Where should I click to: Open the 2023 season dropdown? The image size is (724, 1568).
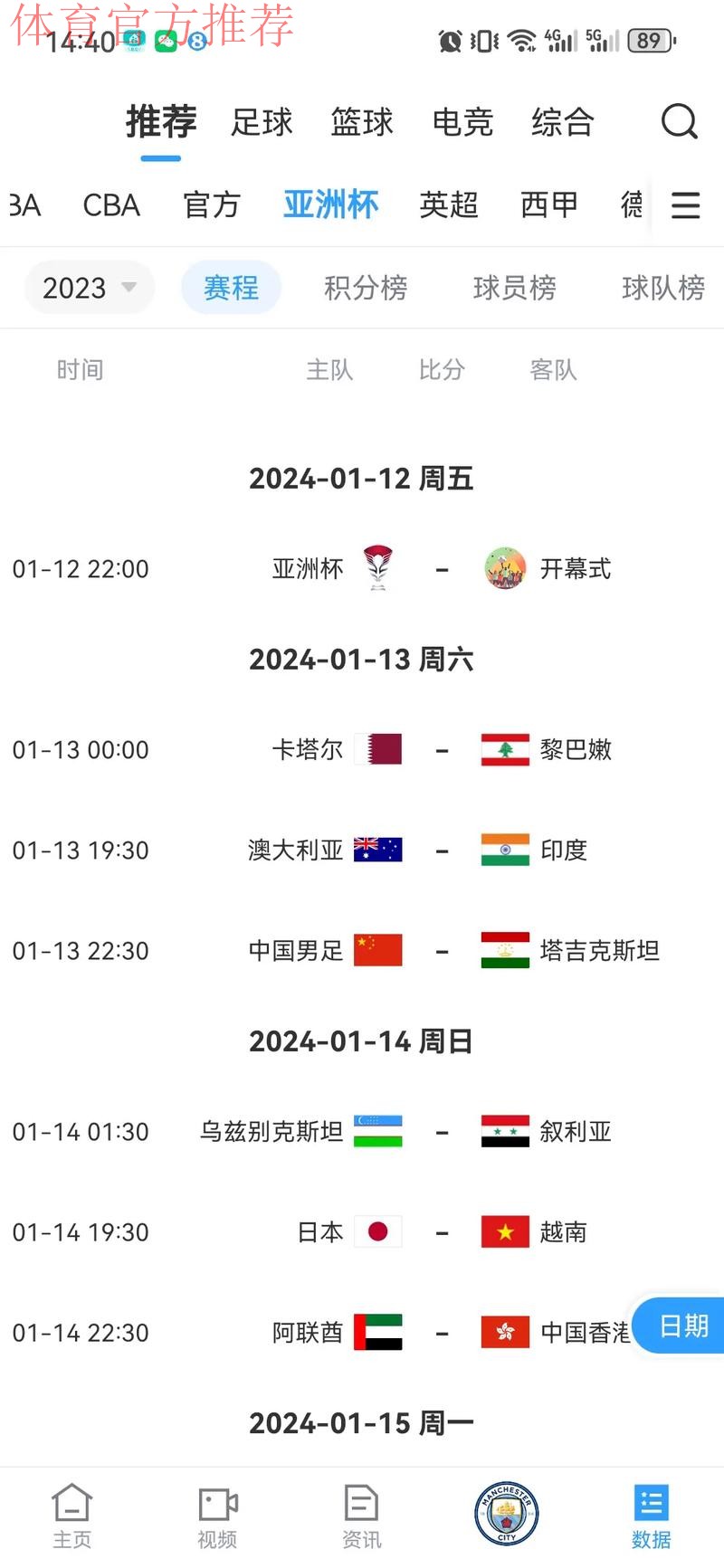tap(88, 287)
